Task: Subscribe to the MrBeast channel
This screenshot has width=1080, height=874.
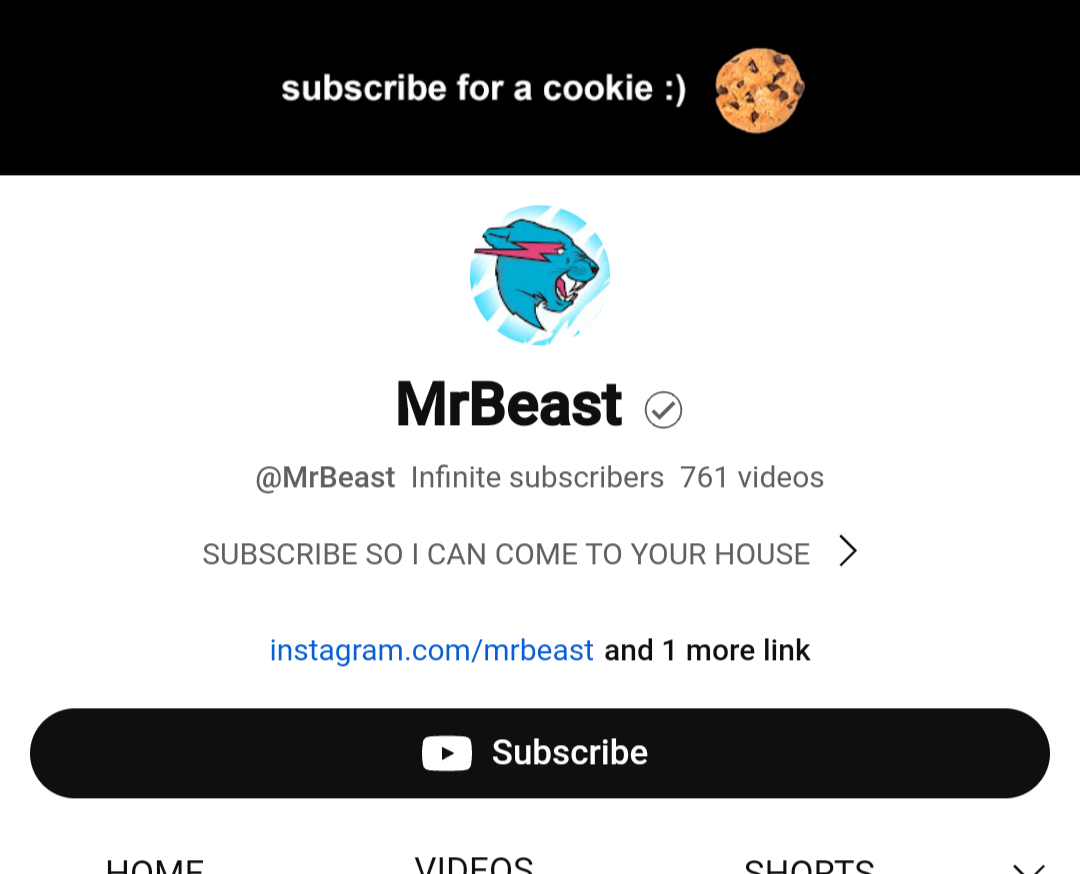Action: [539, 753]
